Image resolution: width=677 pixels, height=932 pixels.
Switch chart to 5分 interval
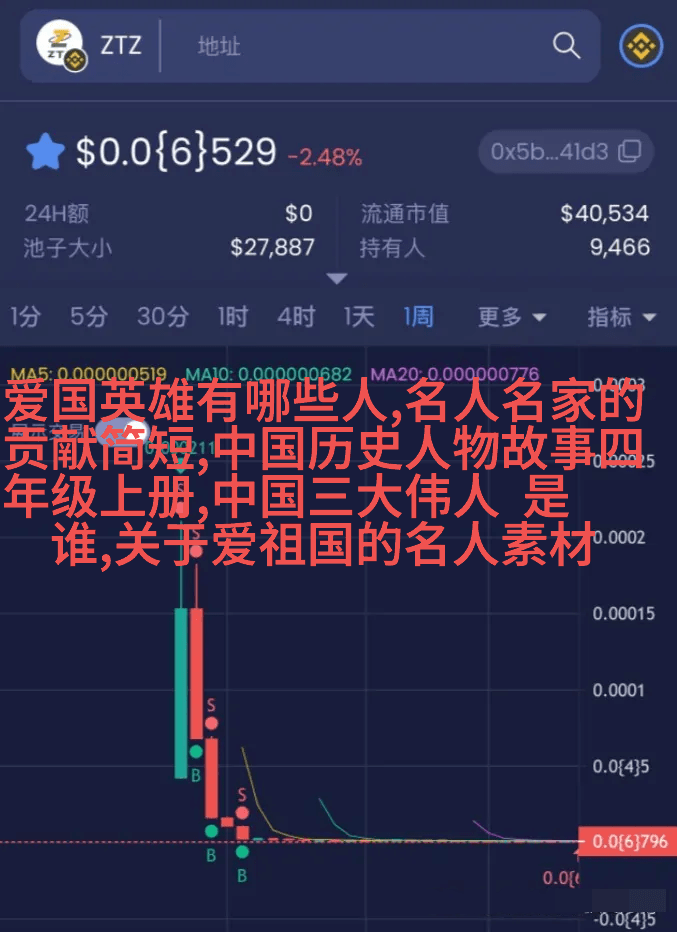[88, 317]
